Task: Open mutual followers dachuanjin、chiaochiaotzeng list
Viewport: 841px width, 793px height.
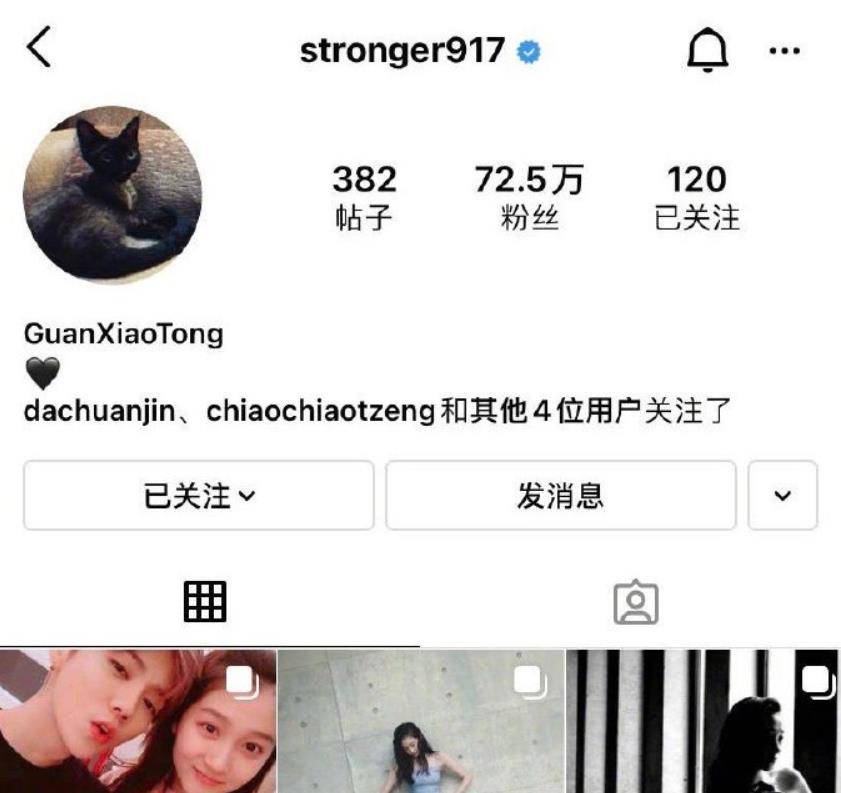Action: [x=378, y=411]
